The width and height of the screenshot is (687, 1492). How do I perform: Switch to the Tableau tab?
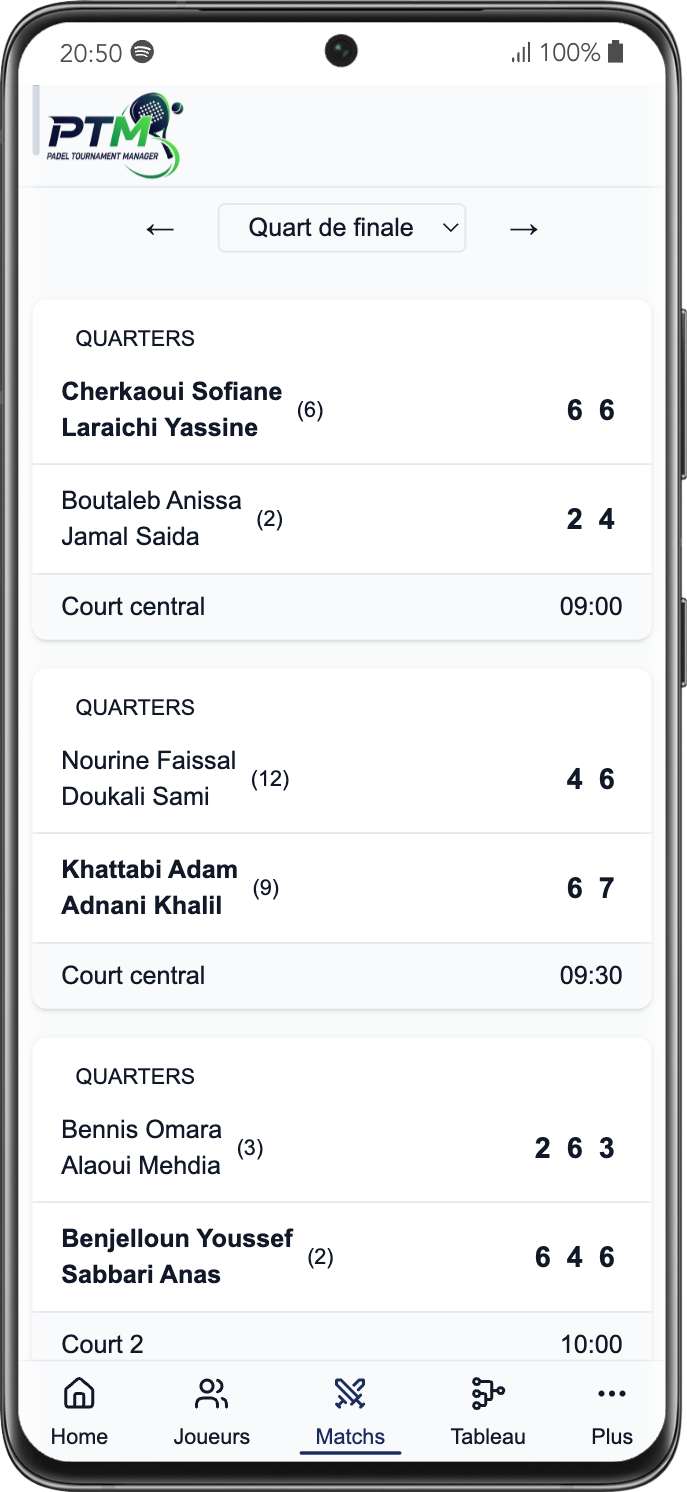click(x=488, y=1410)
